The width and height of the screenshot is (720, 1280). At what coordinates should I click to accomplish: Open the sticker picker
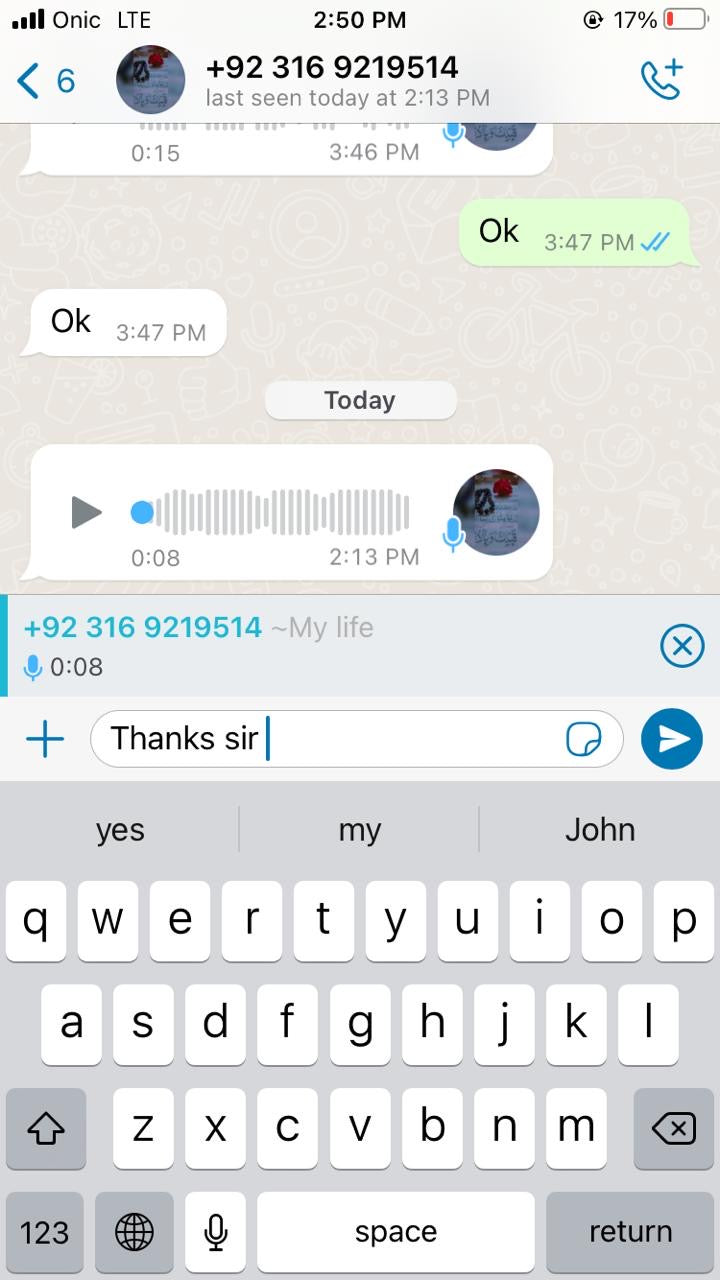(x=583, y=739)
